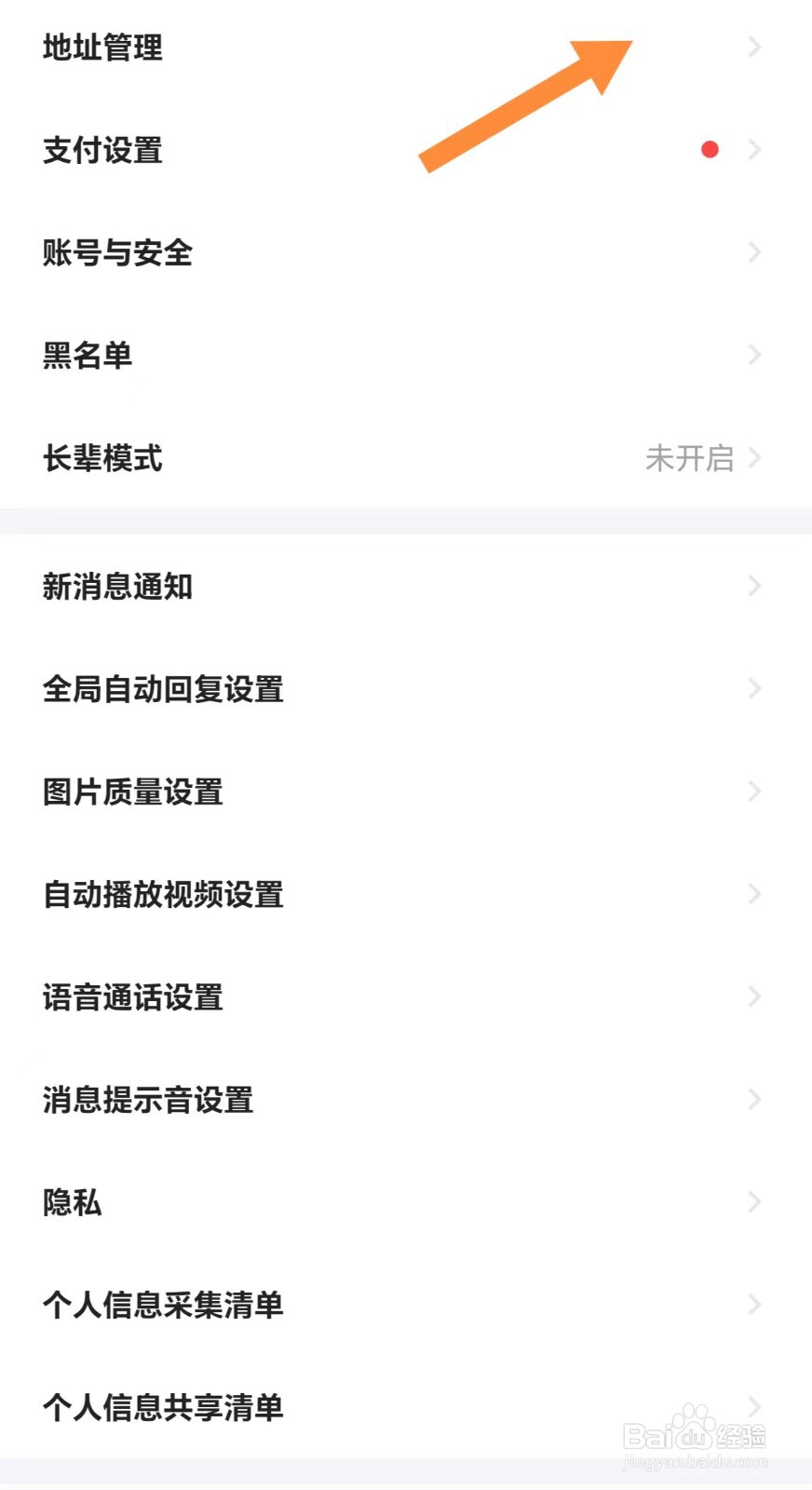812x1490 pixels.
Task: Enable 长辈模式 showing 未开启 status
Action: click(689, 458)
